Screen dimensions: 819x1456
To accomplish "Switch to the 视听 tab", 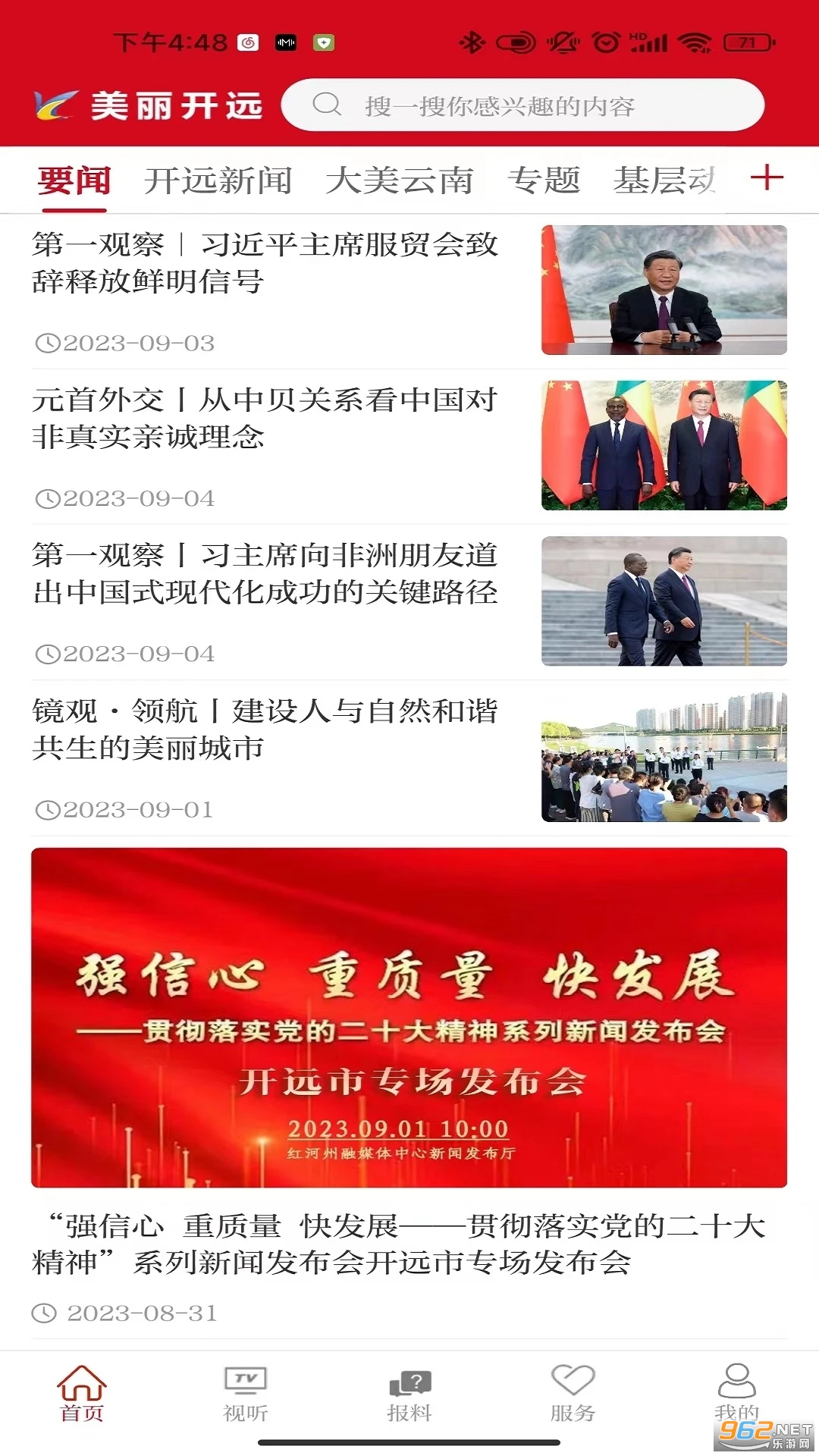I will [x=246, y=1393].
